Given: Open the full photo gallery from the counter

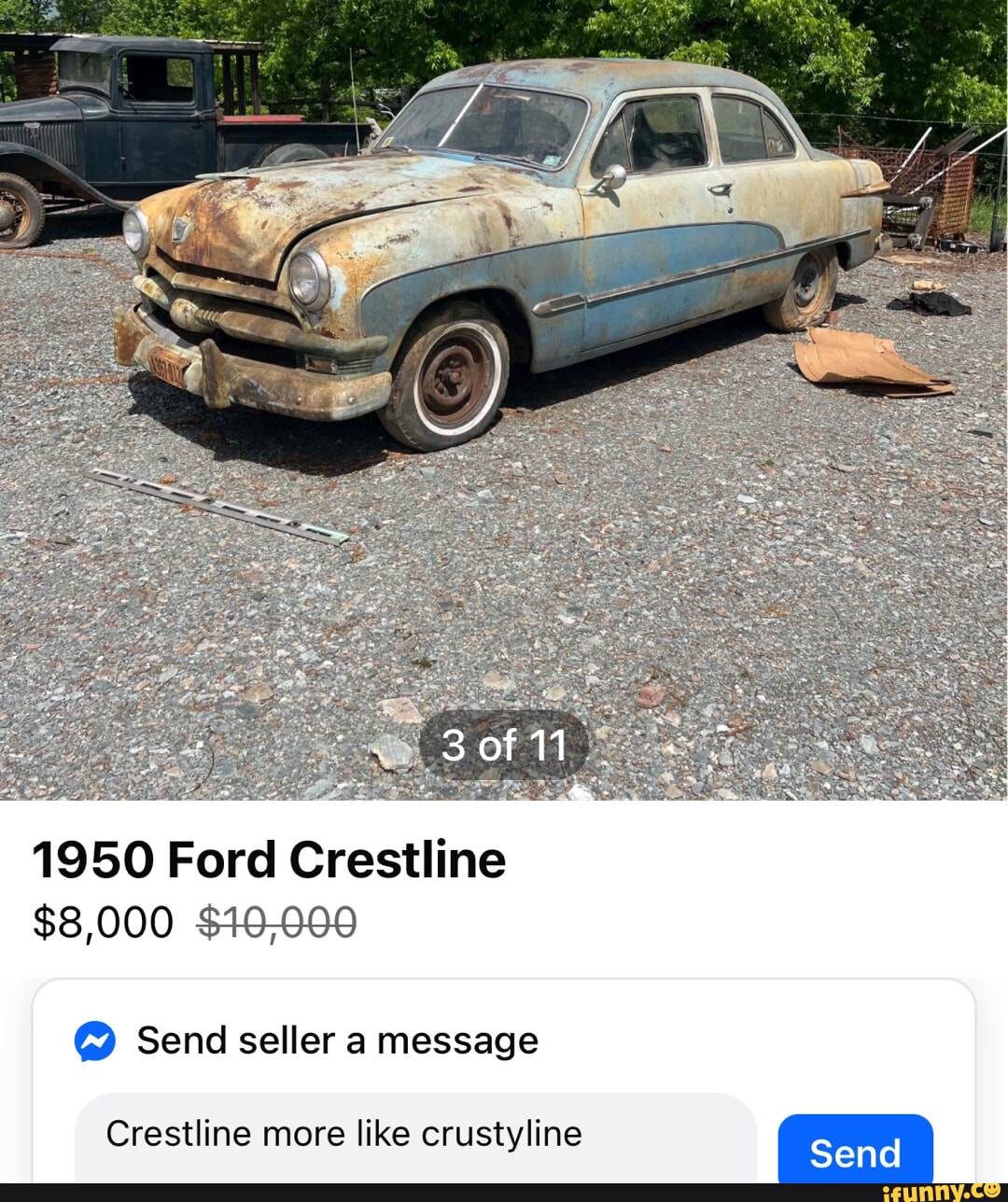Looking at the screenshot, I should click(504, 744).
